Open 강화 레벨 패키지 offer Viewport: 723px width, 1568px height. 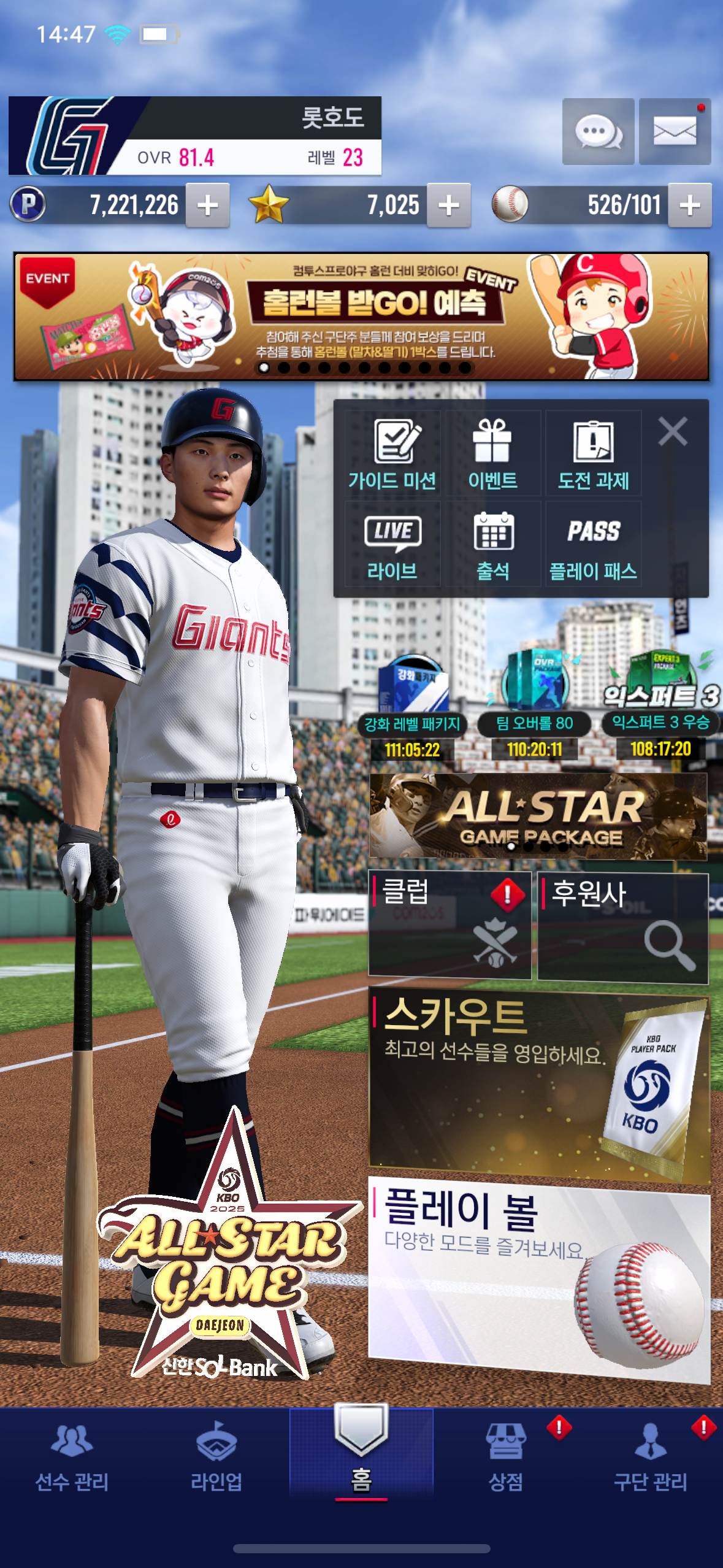pyautogui.click(x=412, y=705)
